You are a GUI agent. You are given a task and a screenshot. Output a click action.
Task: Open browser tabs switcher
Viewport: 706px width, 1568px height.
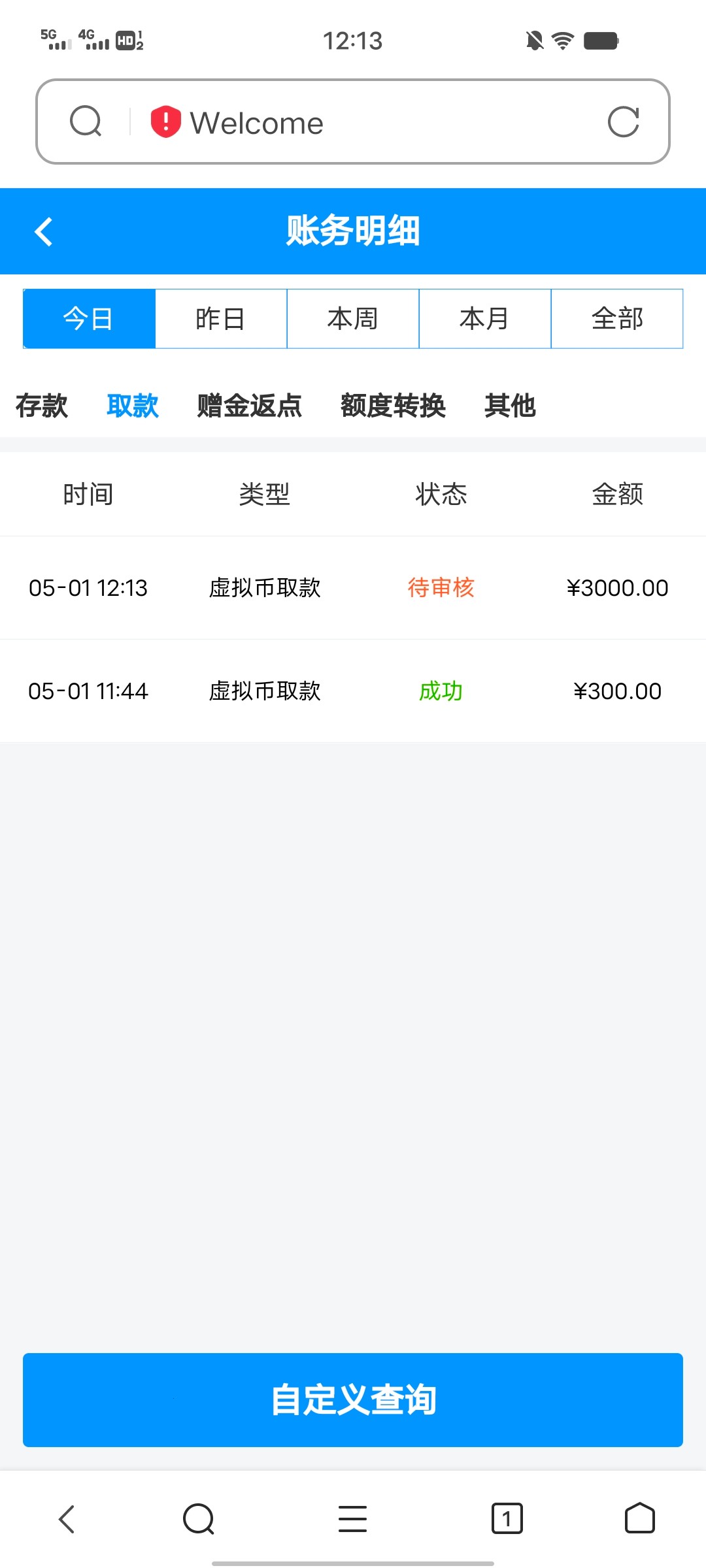click(x=507, y=1518)
